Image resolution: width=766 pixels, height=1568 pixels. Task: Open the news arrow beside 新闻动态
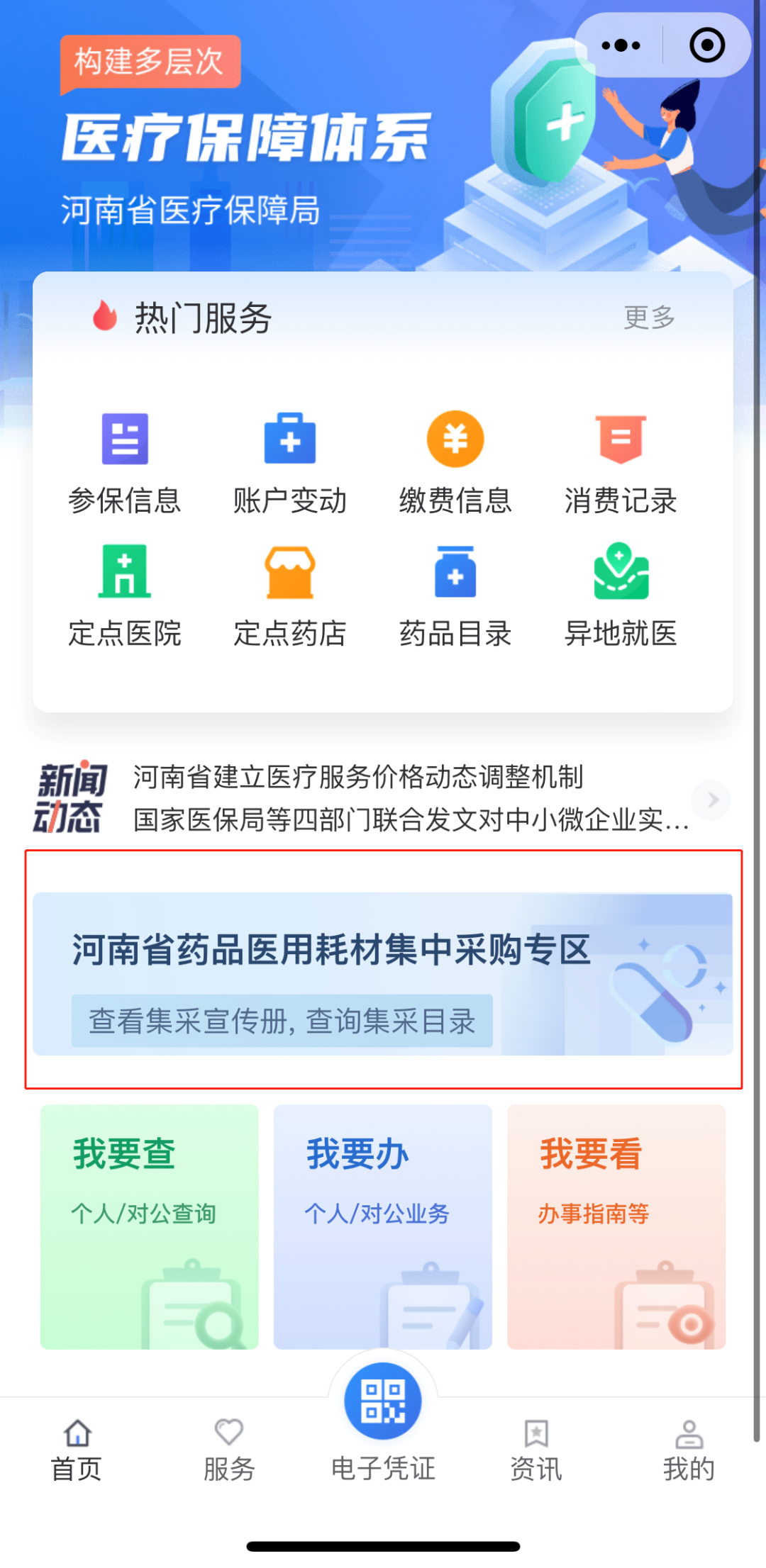click(x=711, y=800)
